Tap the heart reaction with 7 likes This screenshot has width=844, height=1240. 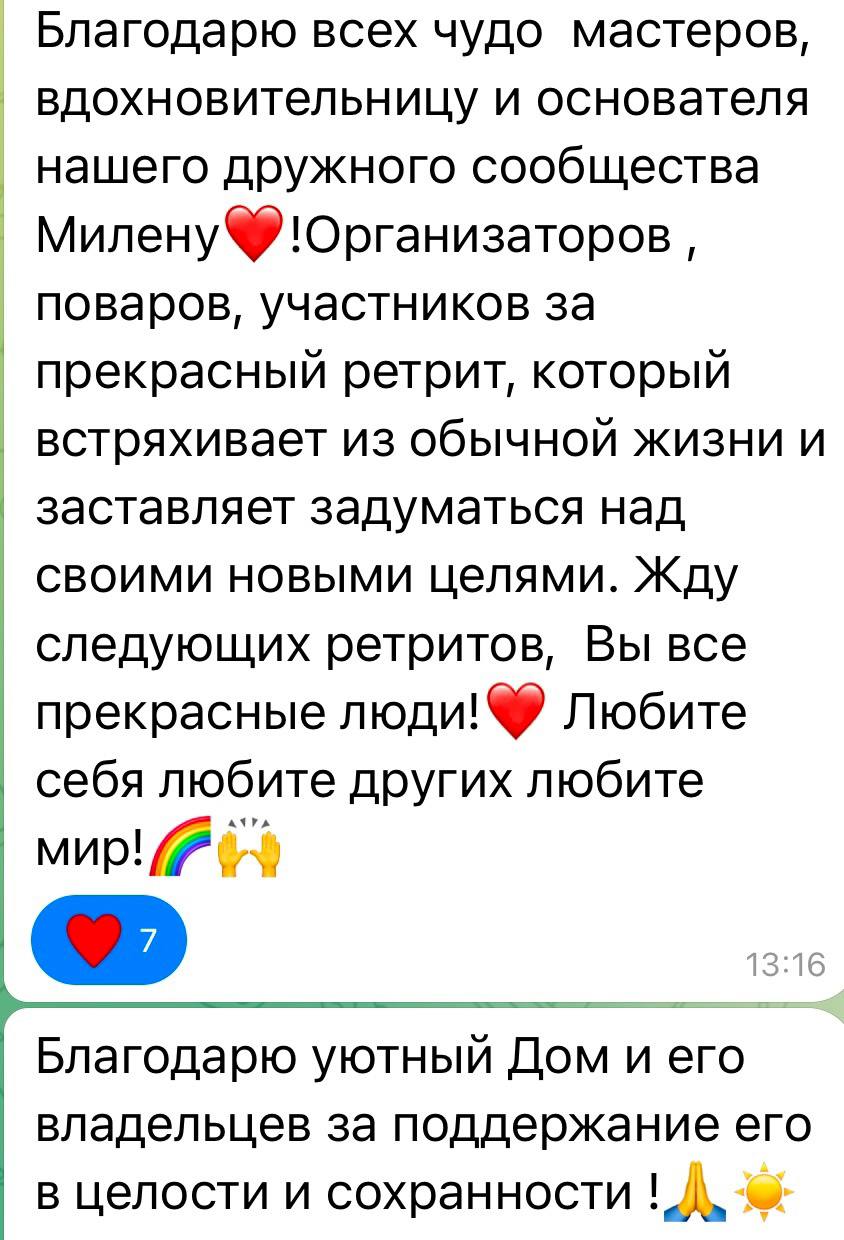coord(109,940)
